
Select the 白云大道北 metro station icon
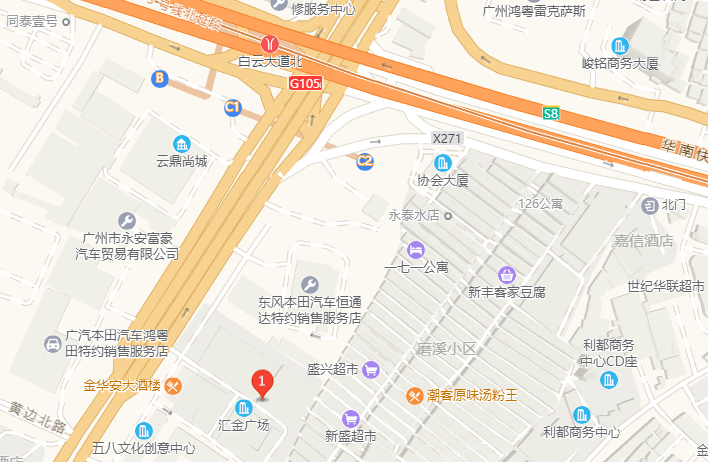click(x=269, y=44)
